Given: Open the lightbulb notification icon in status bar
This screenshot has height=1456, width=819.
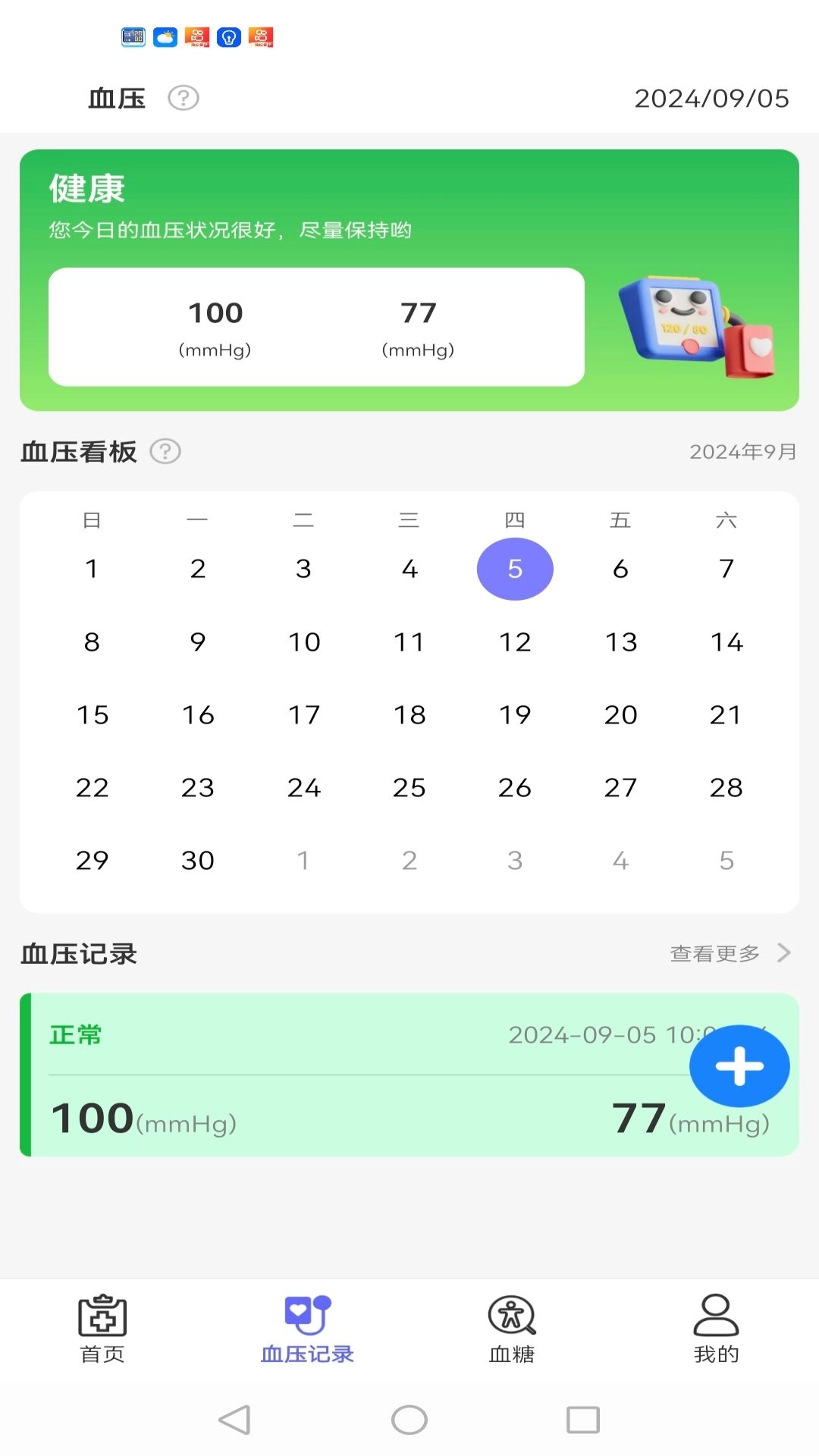Looking at the screenshot, I should (x=229, y=36).
